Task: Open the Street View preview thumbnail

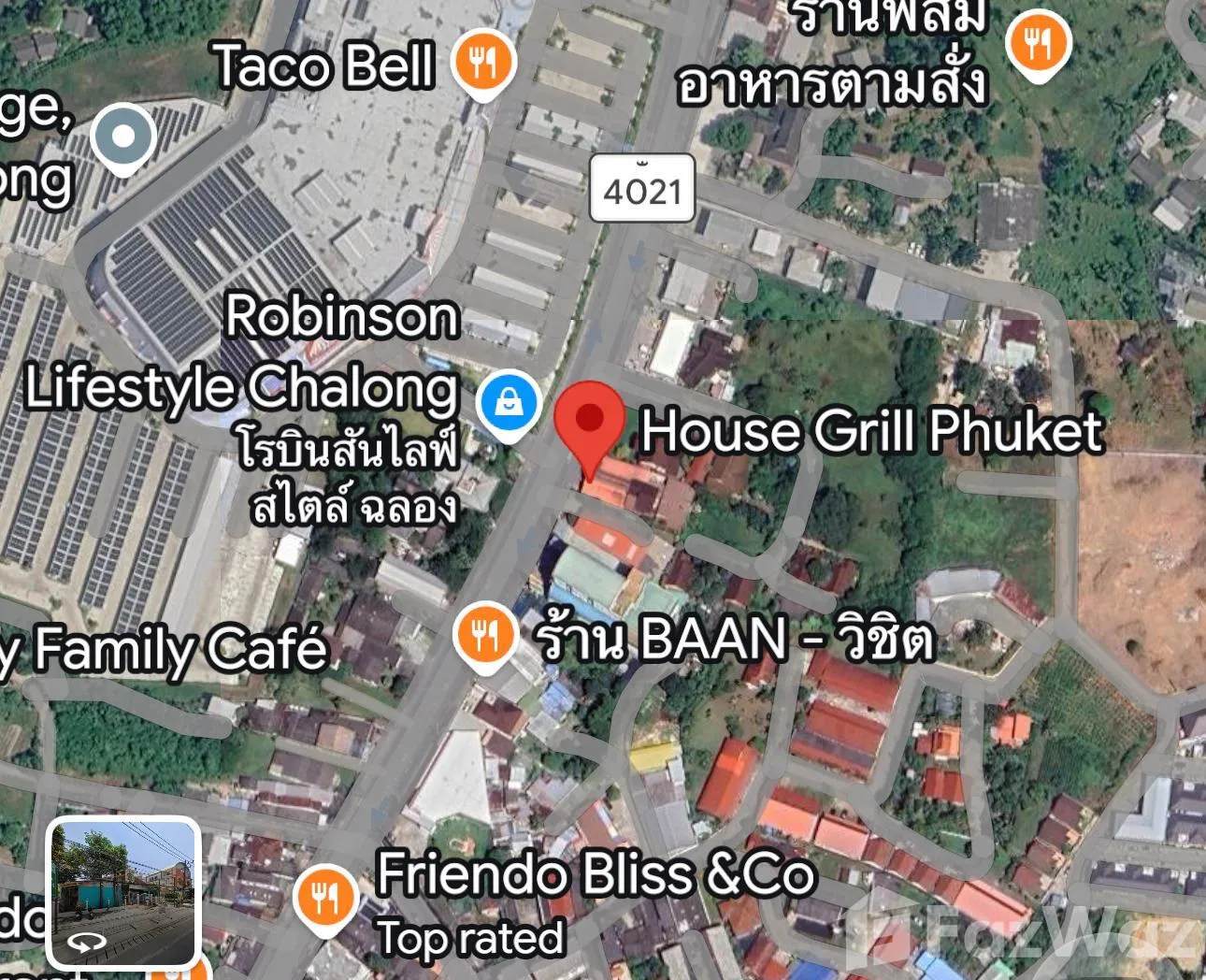Action: [123, 893]
